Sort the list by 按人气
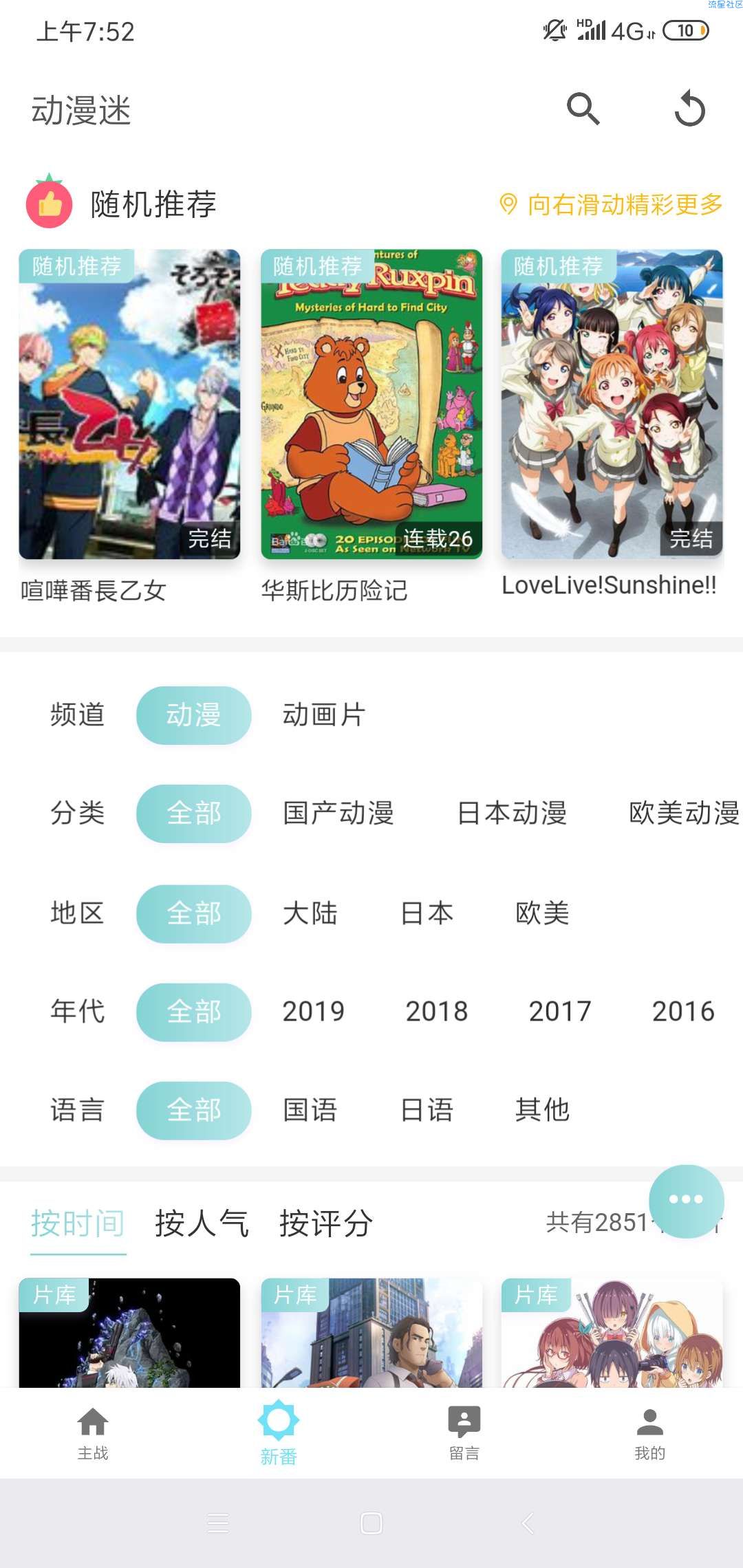This screenshot has width=743, height=1568. point(202,1223)
